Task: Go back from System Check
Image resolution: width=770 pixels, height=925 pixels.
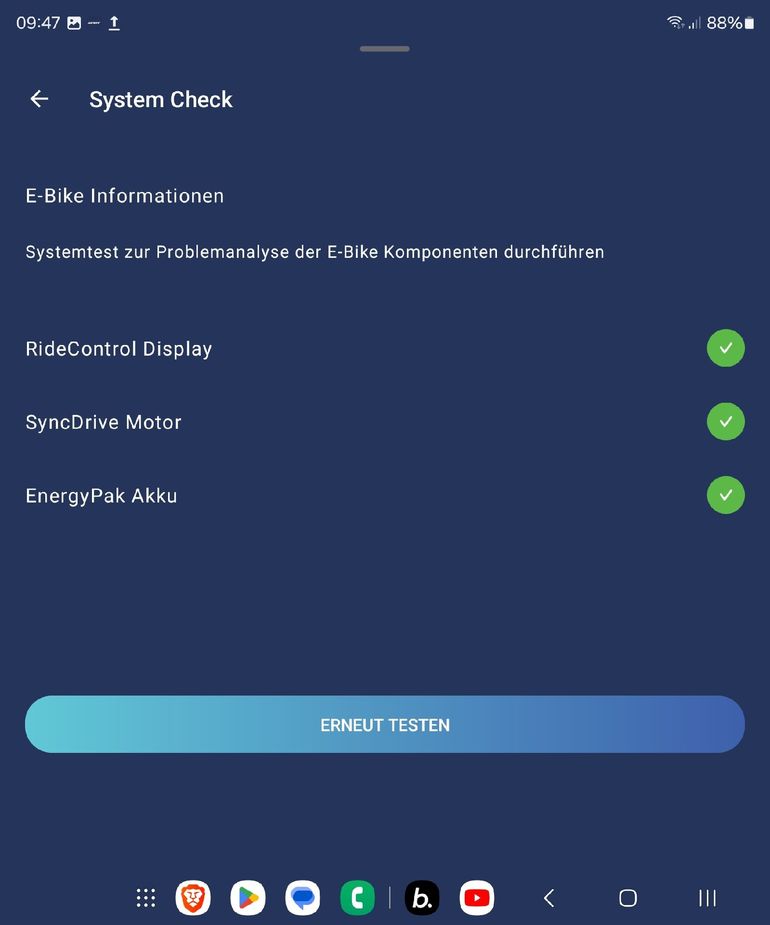Action: (39, 99)
